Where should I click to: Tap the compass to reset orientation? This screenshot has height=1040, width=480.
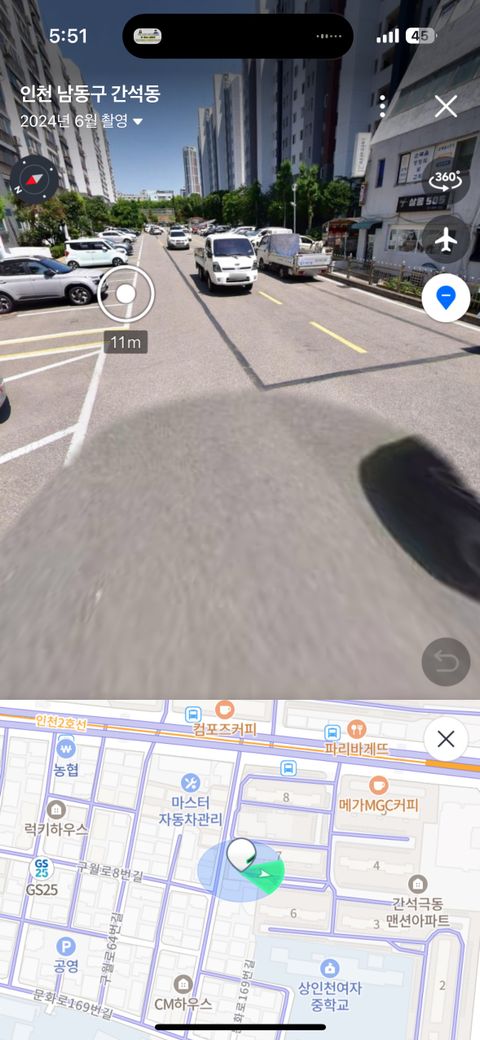point(34,180)
